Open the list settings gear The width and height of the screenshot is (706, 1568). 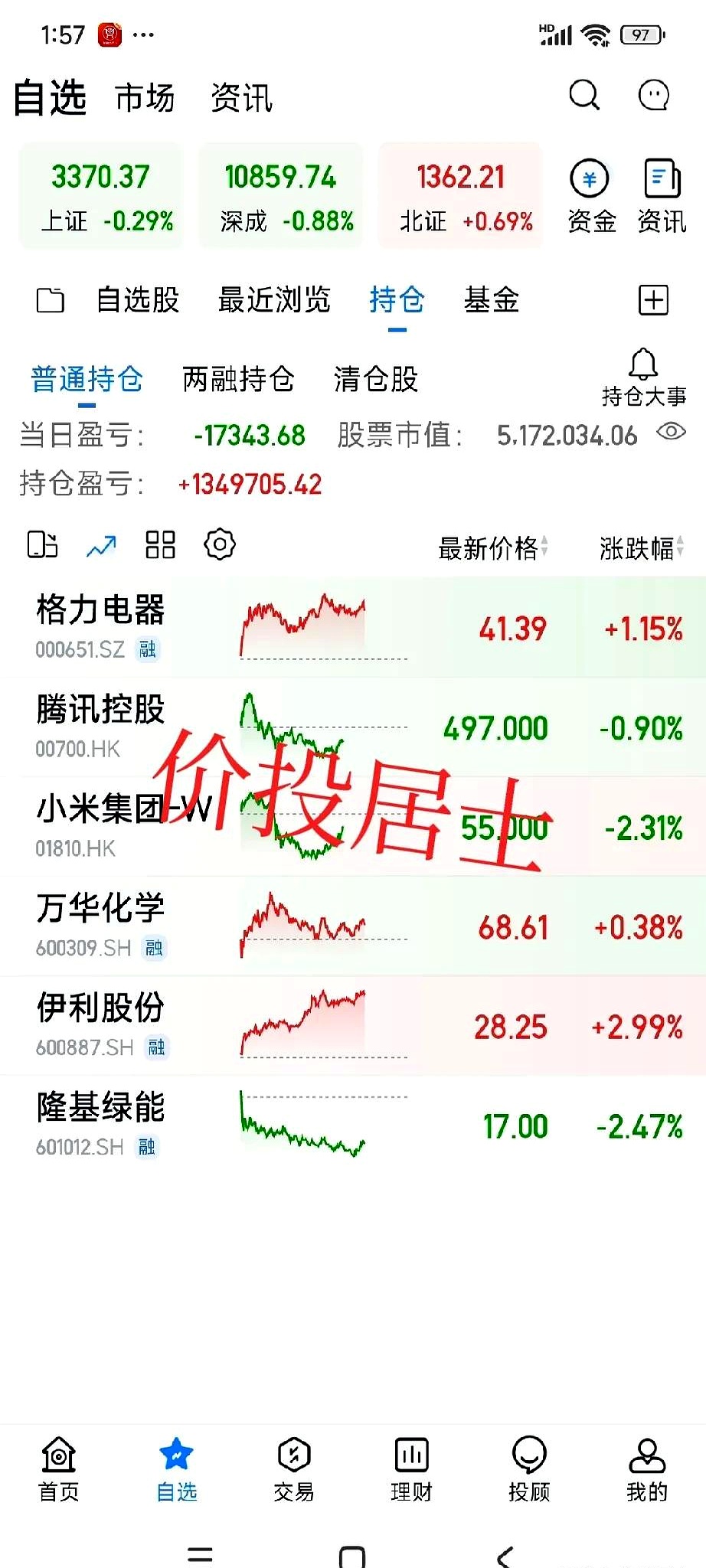tap(220, 544)
